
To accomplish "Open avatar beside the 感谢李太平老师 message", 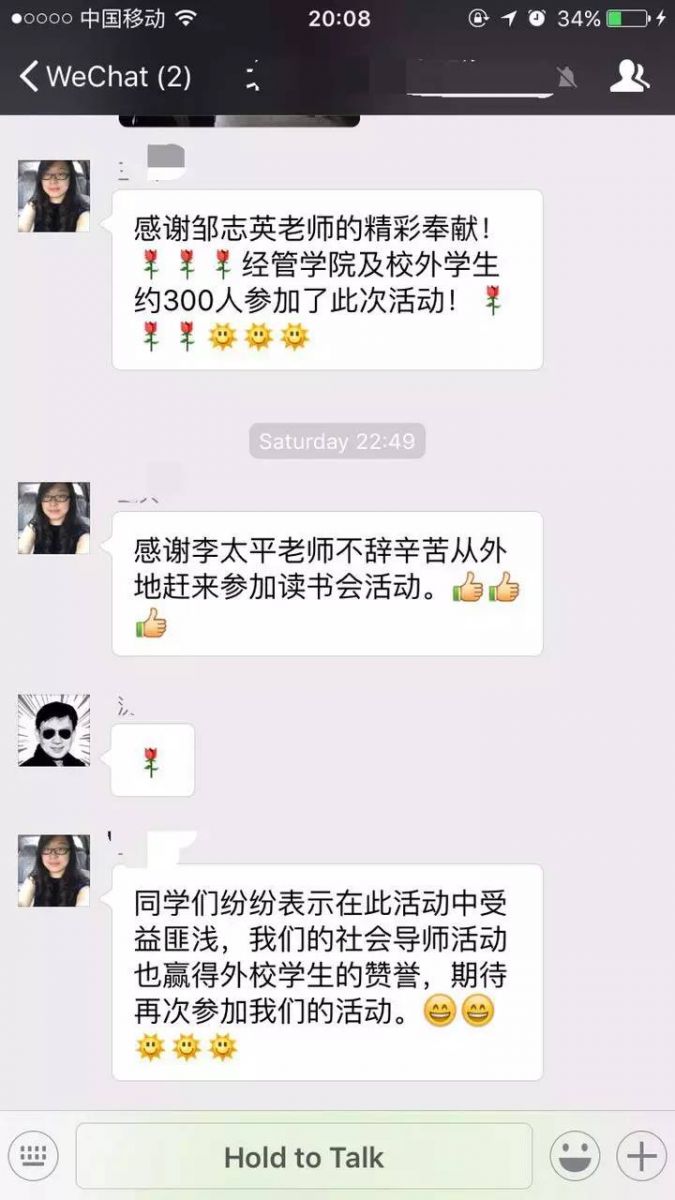I will tap(54, 518).
